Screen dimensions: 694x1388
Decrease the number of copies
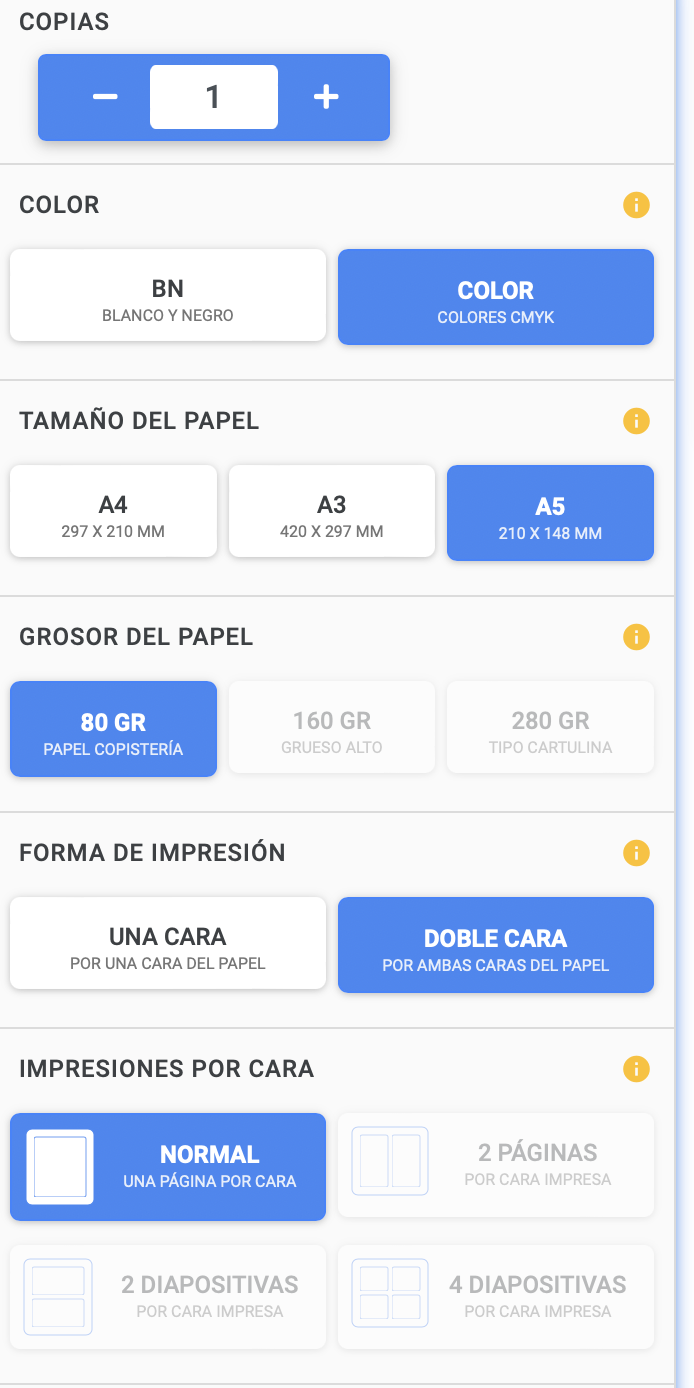105,97
